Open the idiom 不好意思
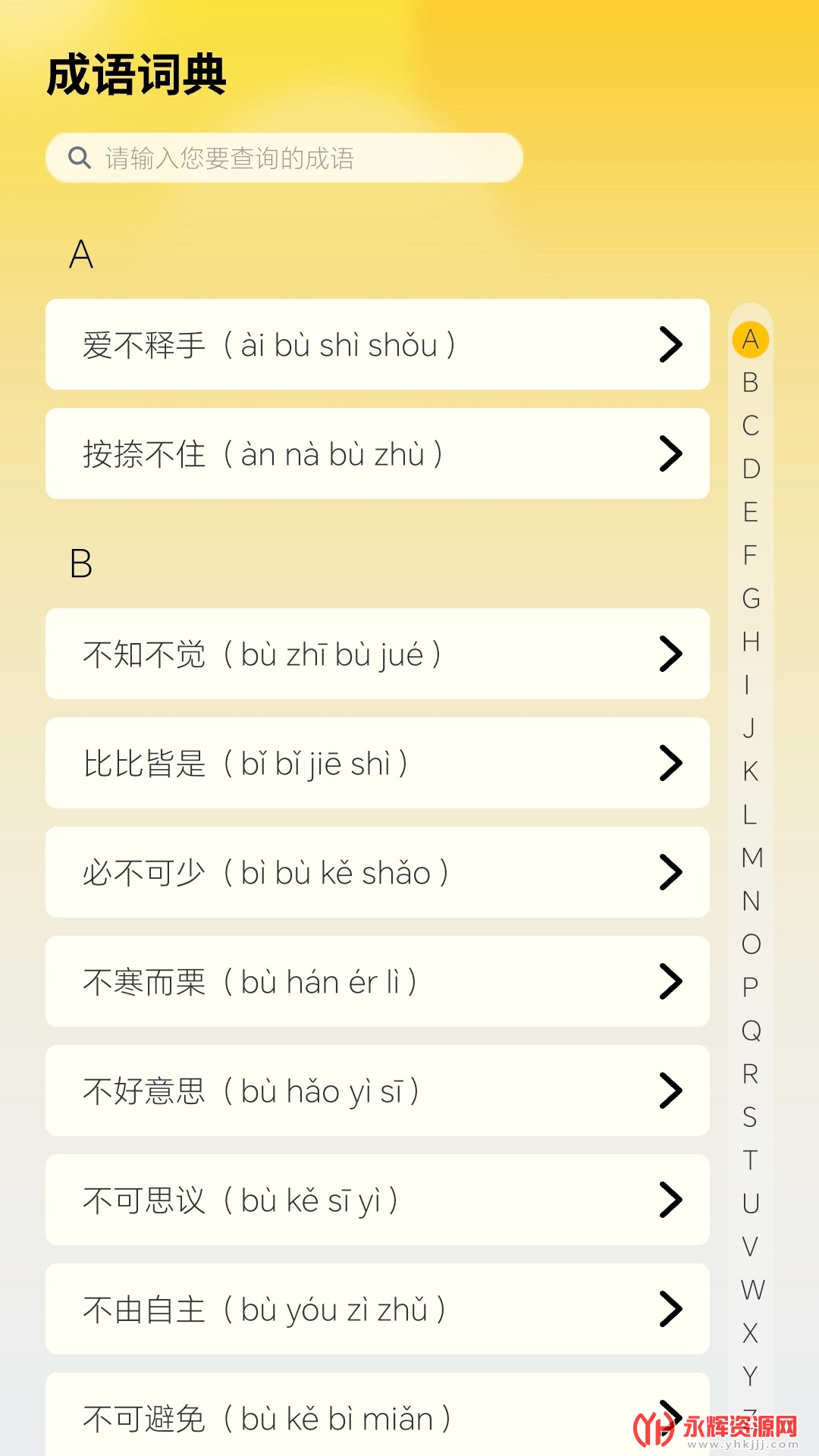The image size is (819, 1456). (378, 1090)
